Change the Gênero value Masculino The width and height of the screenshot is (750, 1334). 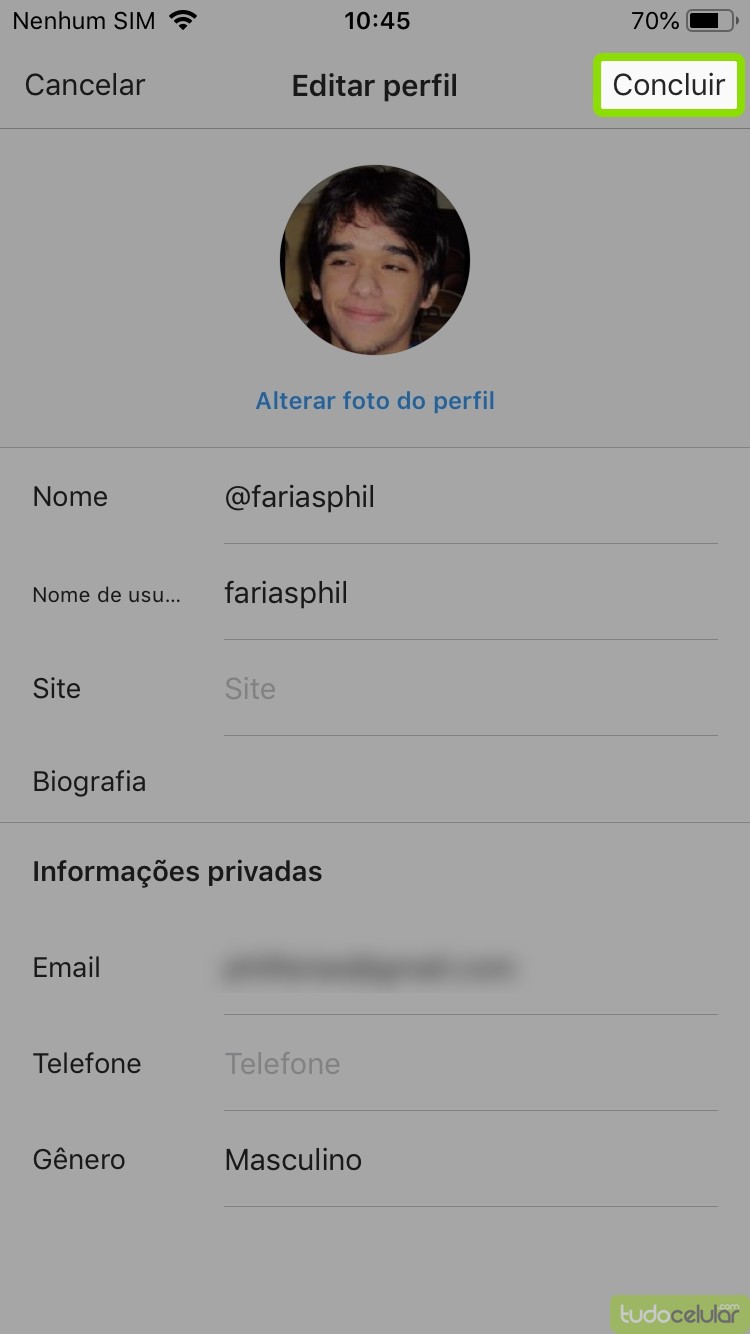[470, 1160]
